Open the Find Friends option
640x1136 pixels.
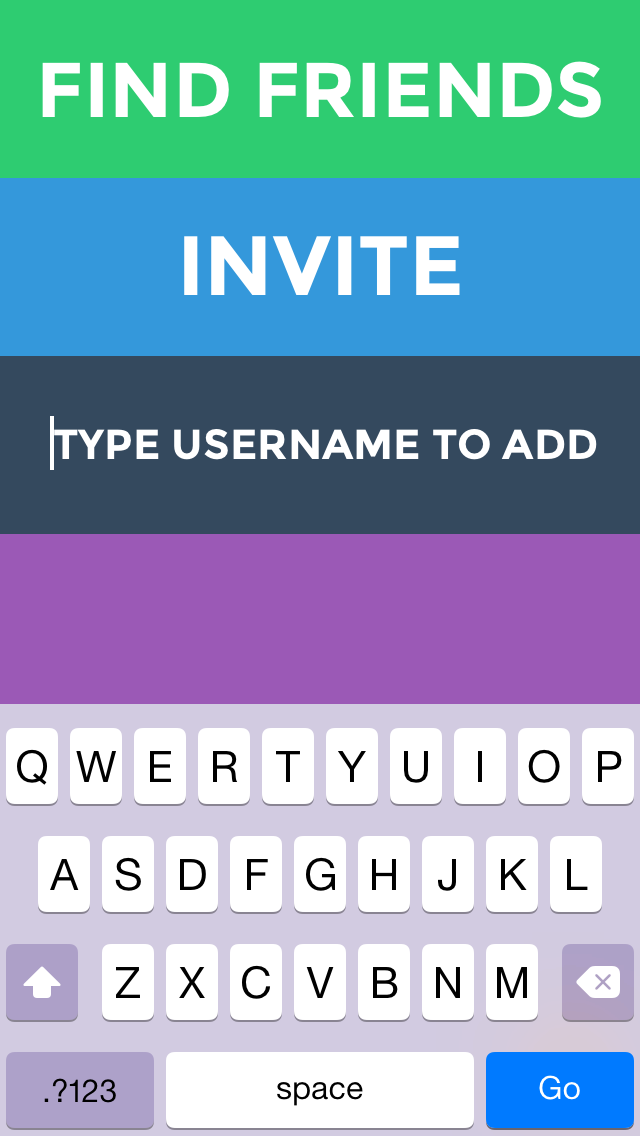(320, 90)
